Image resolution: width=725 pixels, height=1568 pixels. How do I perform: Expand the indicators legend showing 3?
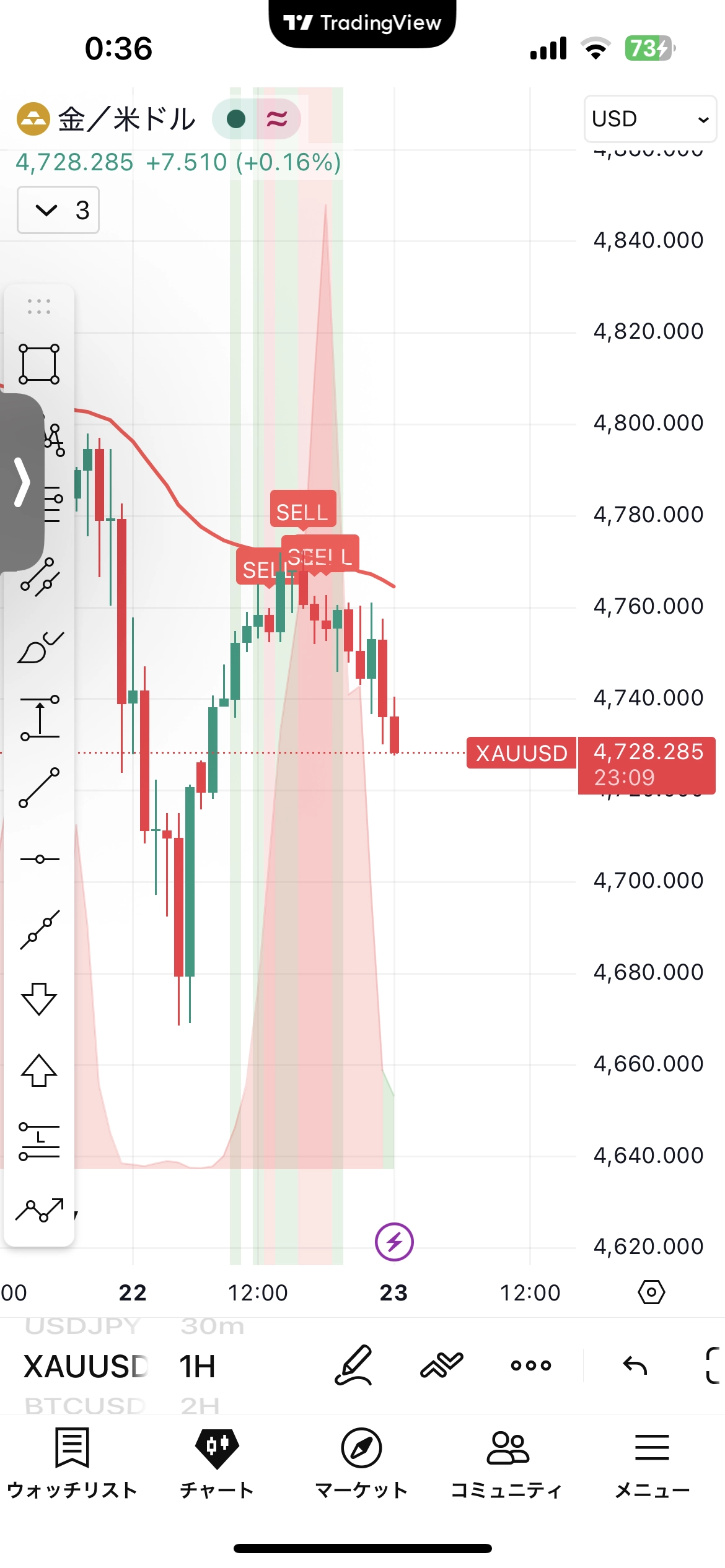58,210
